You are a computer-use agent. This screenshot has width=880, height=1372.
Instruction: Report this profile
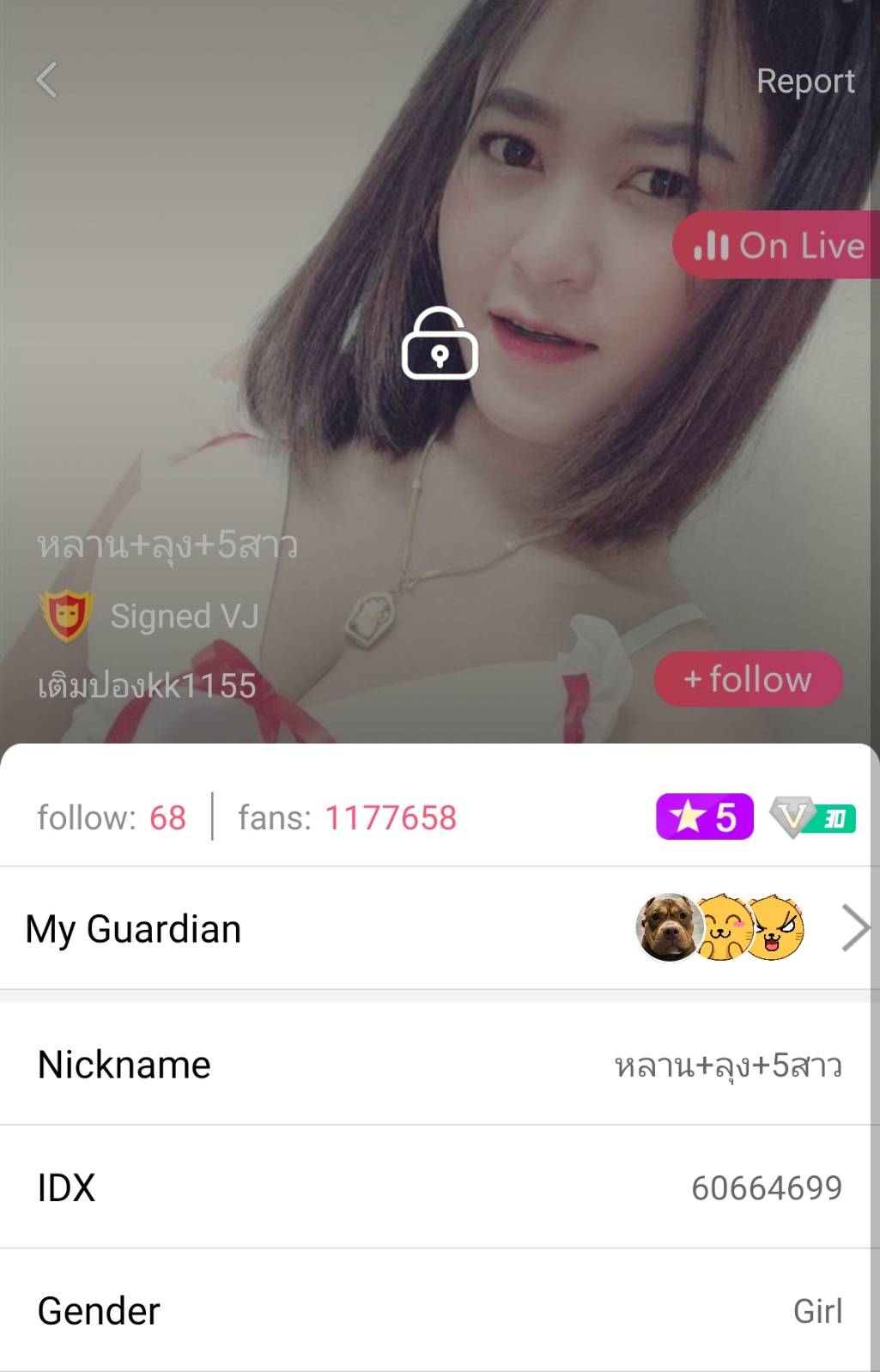804,82
